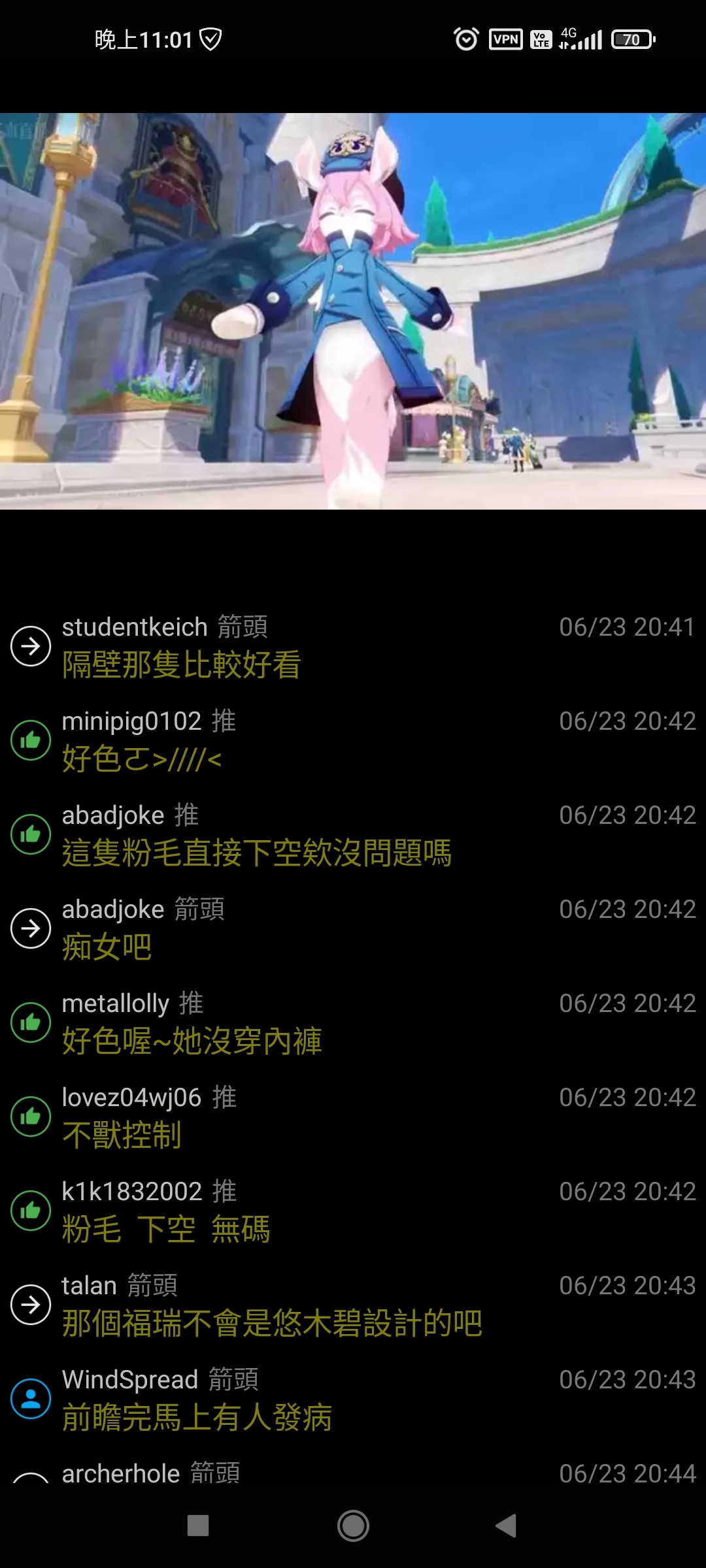Select k1k1832002's comment row

click(x=353, y=1211)
